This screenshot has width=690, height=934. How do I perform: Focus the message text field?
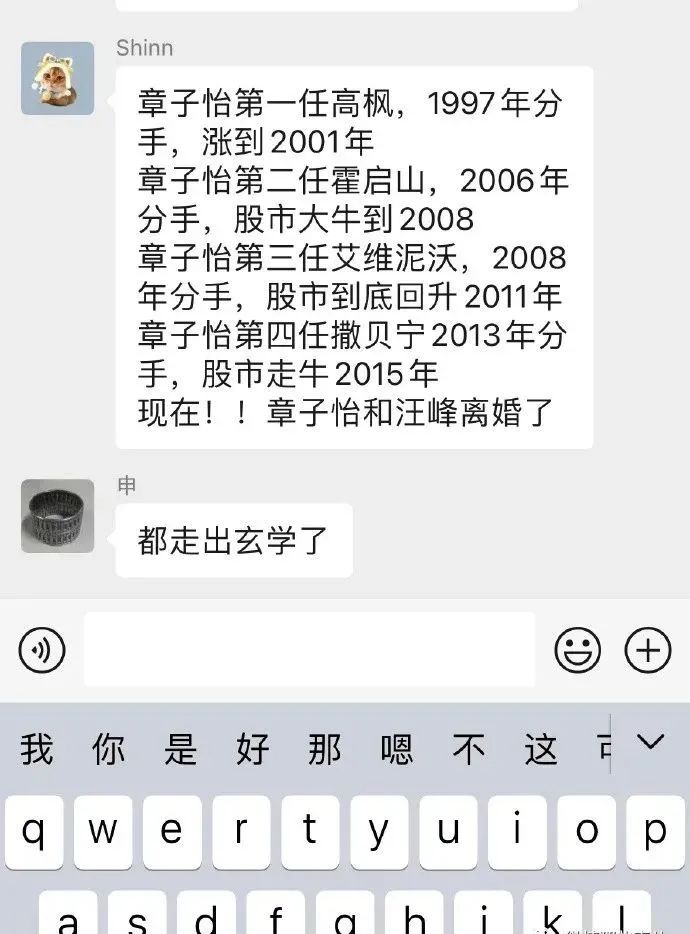[x=309, y=650]
